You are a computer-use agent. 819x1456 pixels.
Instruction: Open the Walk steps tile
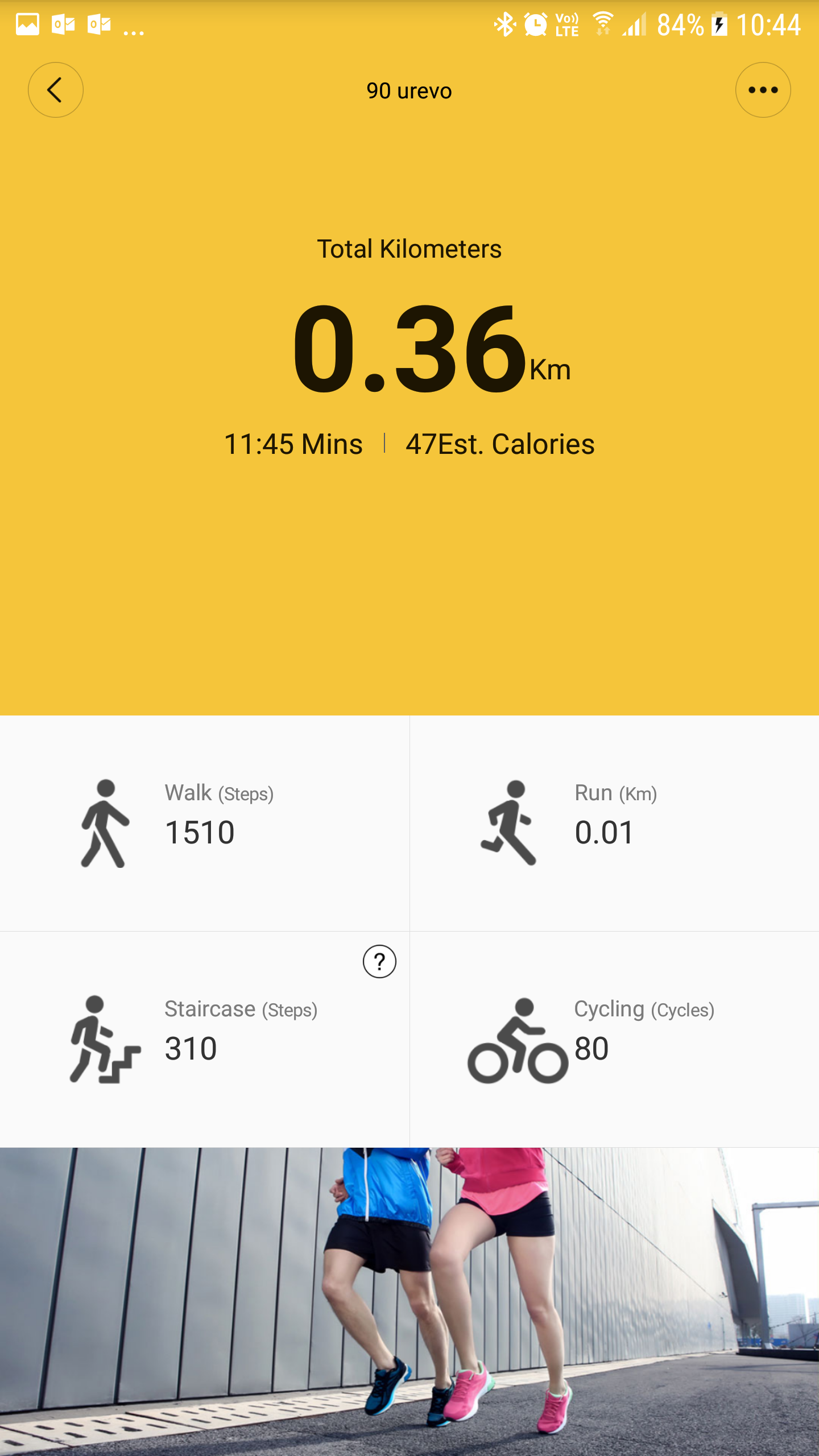tap(205, 824)
